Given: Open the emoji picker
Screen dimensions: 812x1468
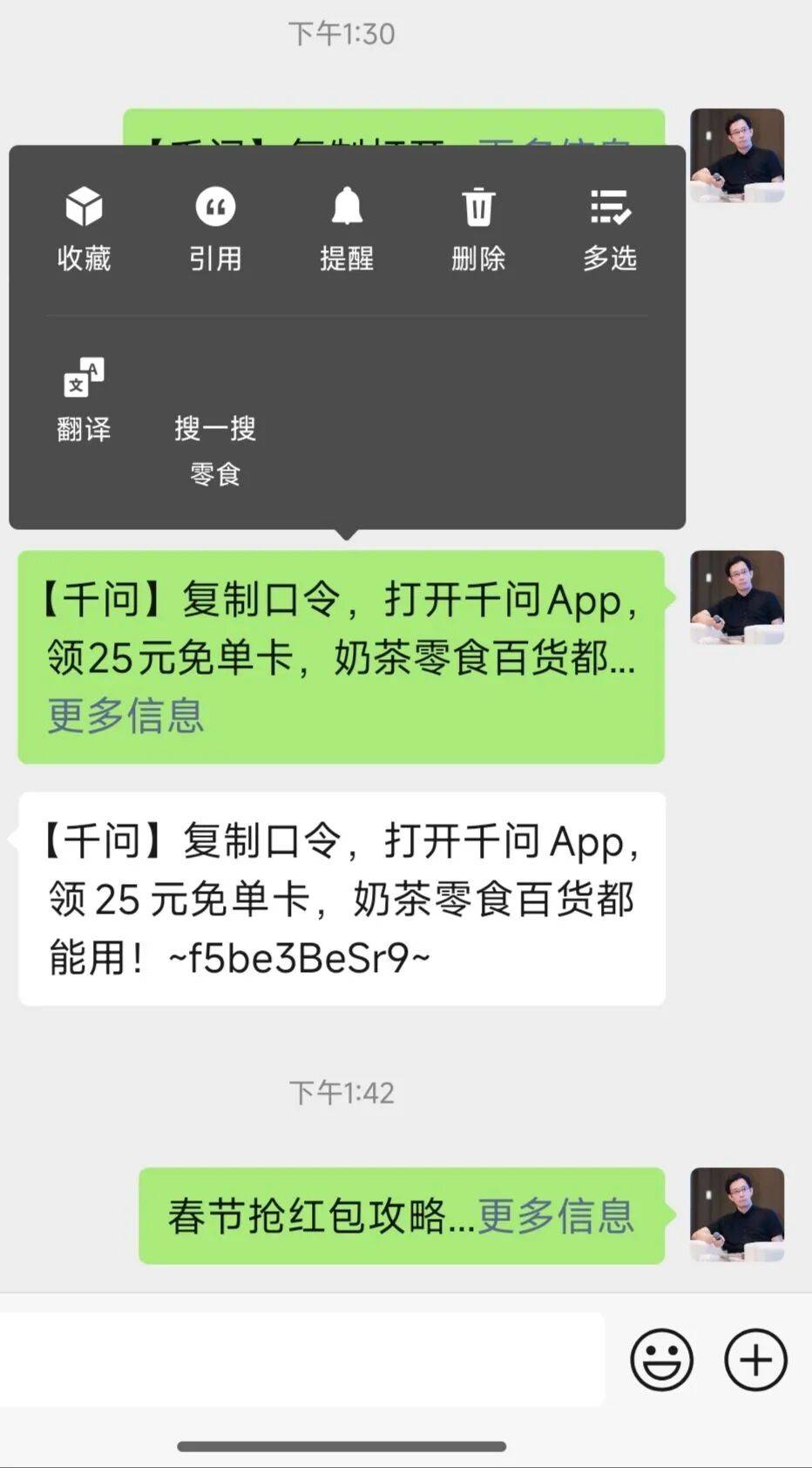Looking at the screenshot, I should point(661,1359).
